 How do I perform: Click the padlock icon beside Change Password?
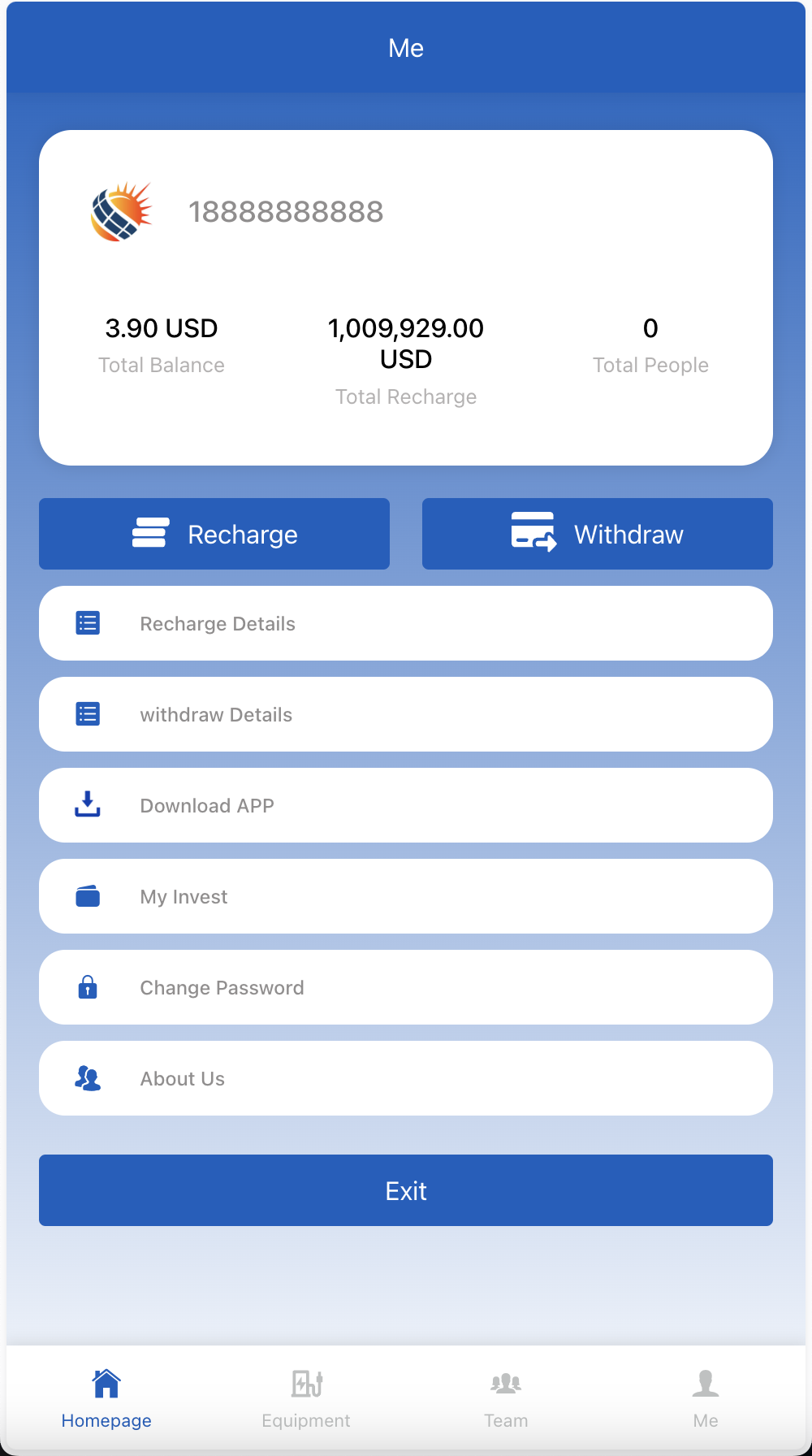pos(87,987)
